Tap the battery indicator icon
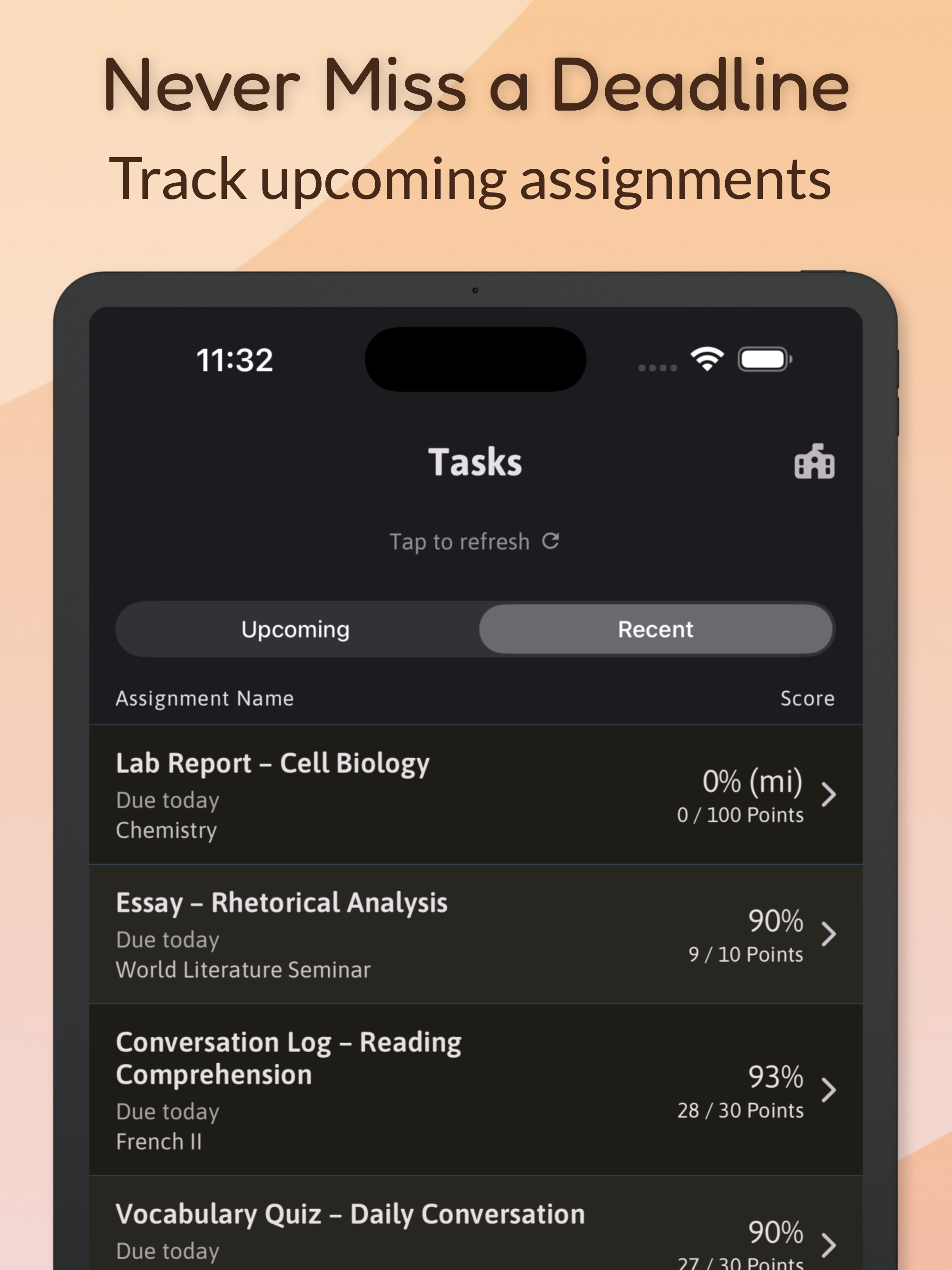952x1270 pixels. [765, 359]
